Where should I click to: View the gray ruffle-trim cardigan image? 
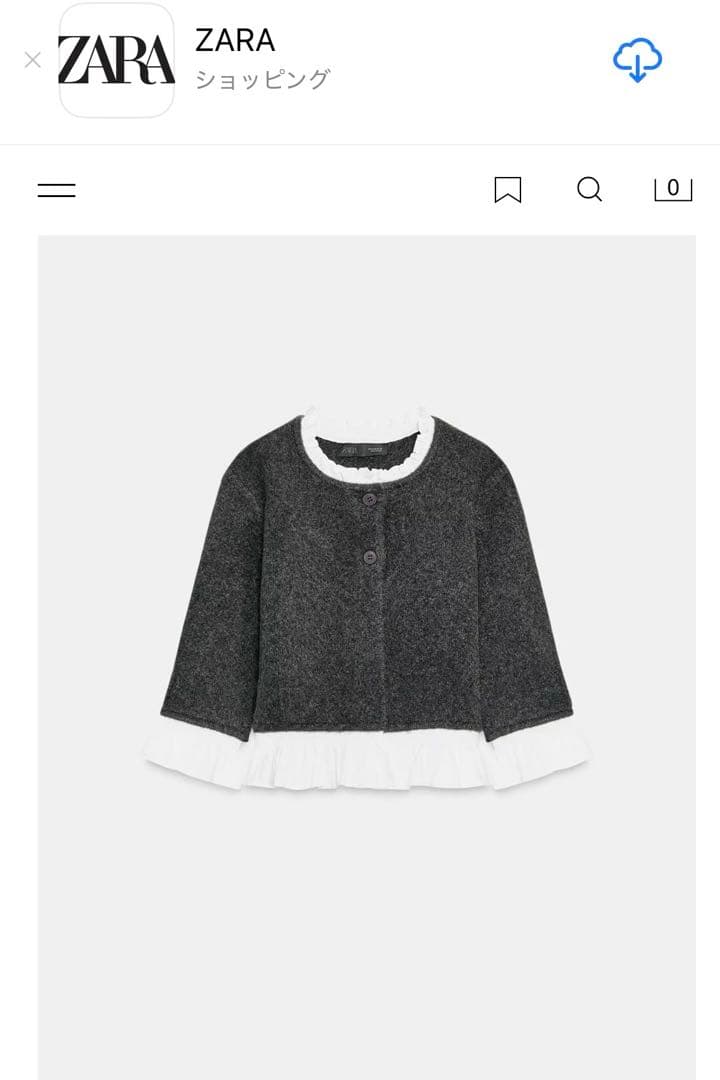coord(366,600)
